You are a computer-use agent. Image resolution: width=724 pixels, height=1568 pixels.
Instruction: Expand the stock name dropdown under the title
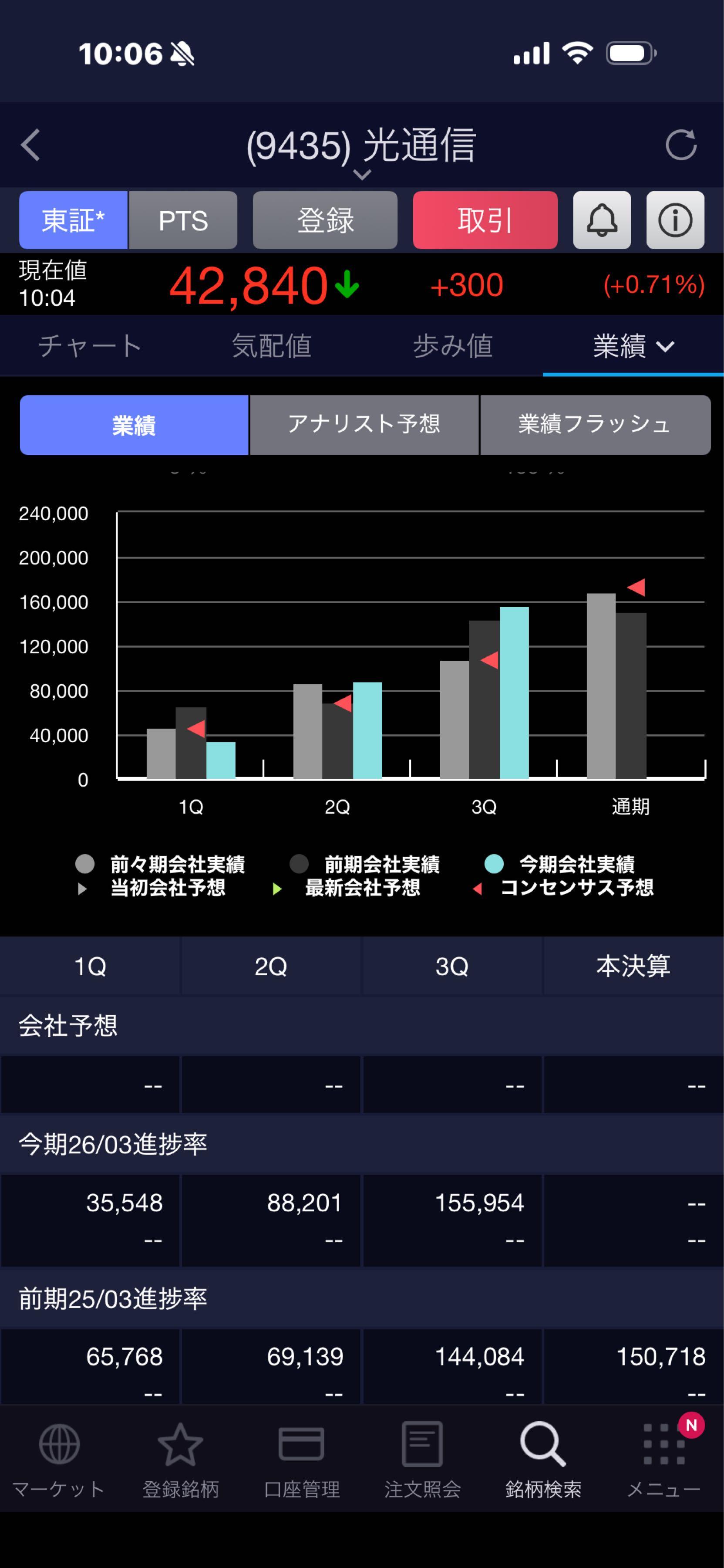click(362, 175)
